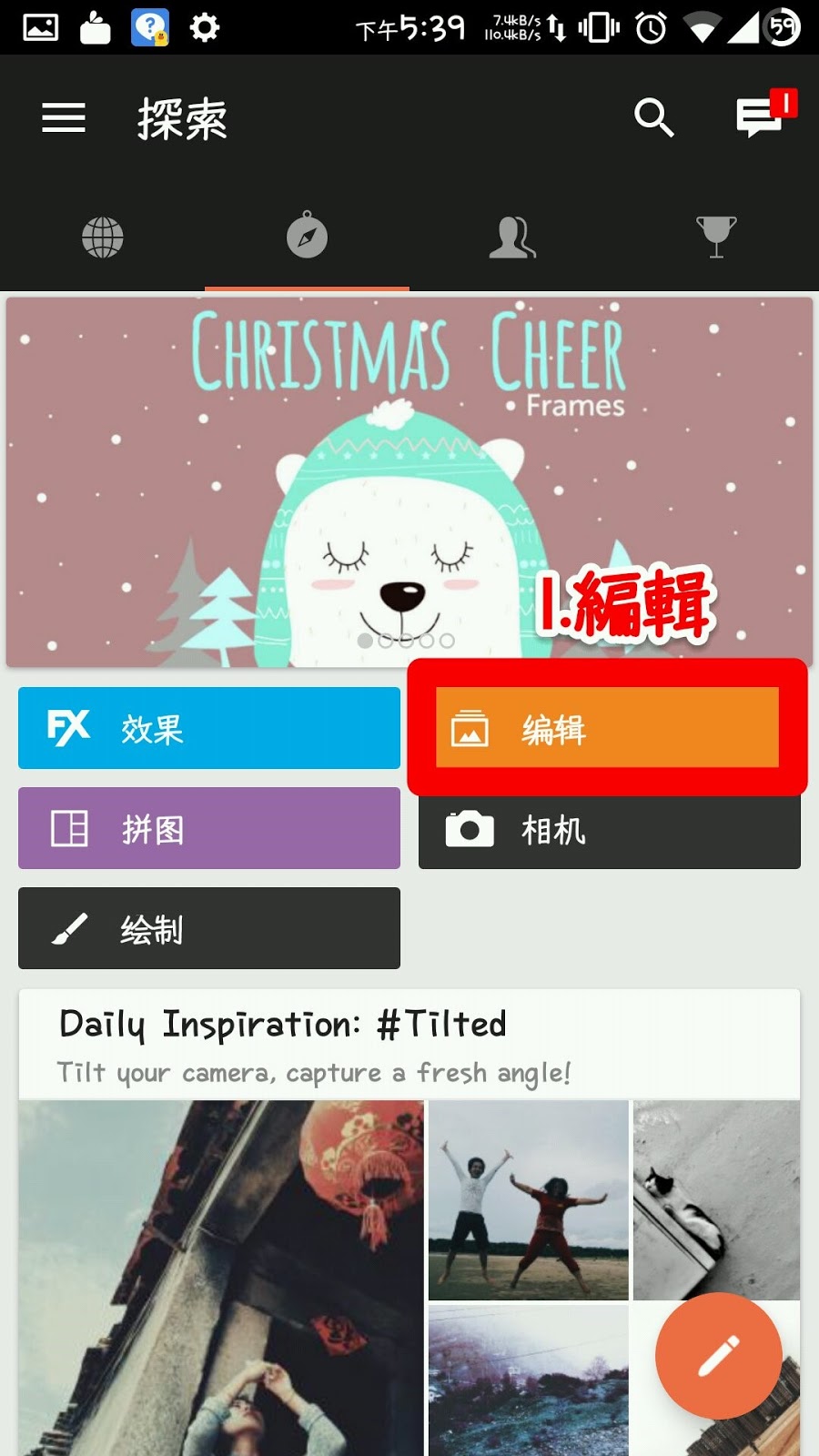Go to the trophy contests tab
This screenshot has width=819, height=1456.
point(716,237)
